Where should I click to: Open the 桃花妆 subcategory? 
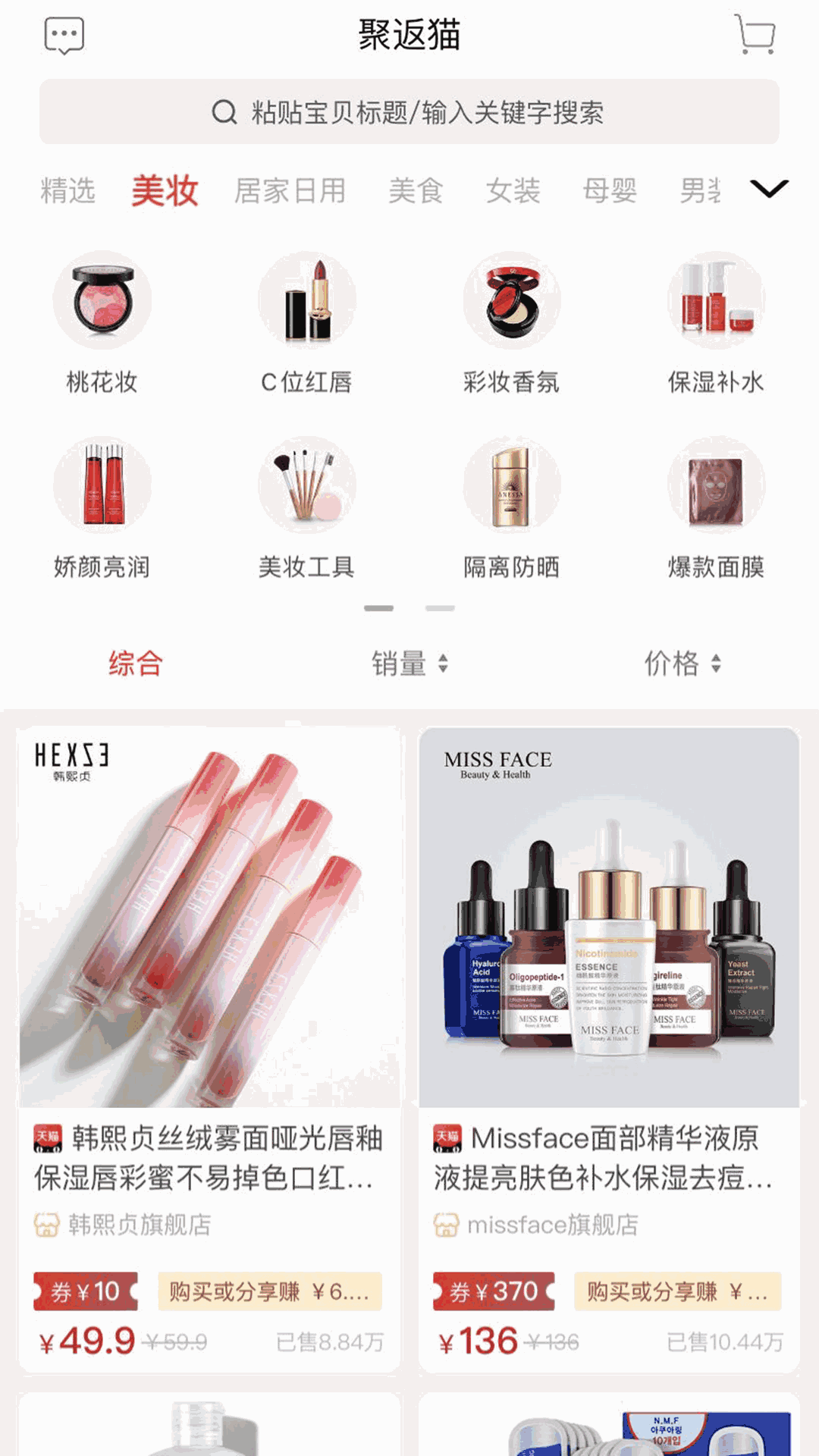pos(102,324)
